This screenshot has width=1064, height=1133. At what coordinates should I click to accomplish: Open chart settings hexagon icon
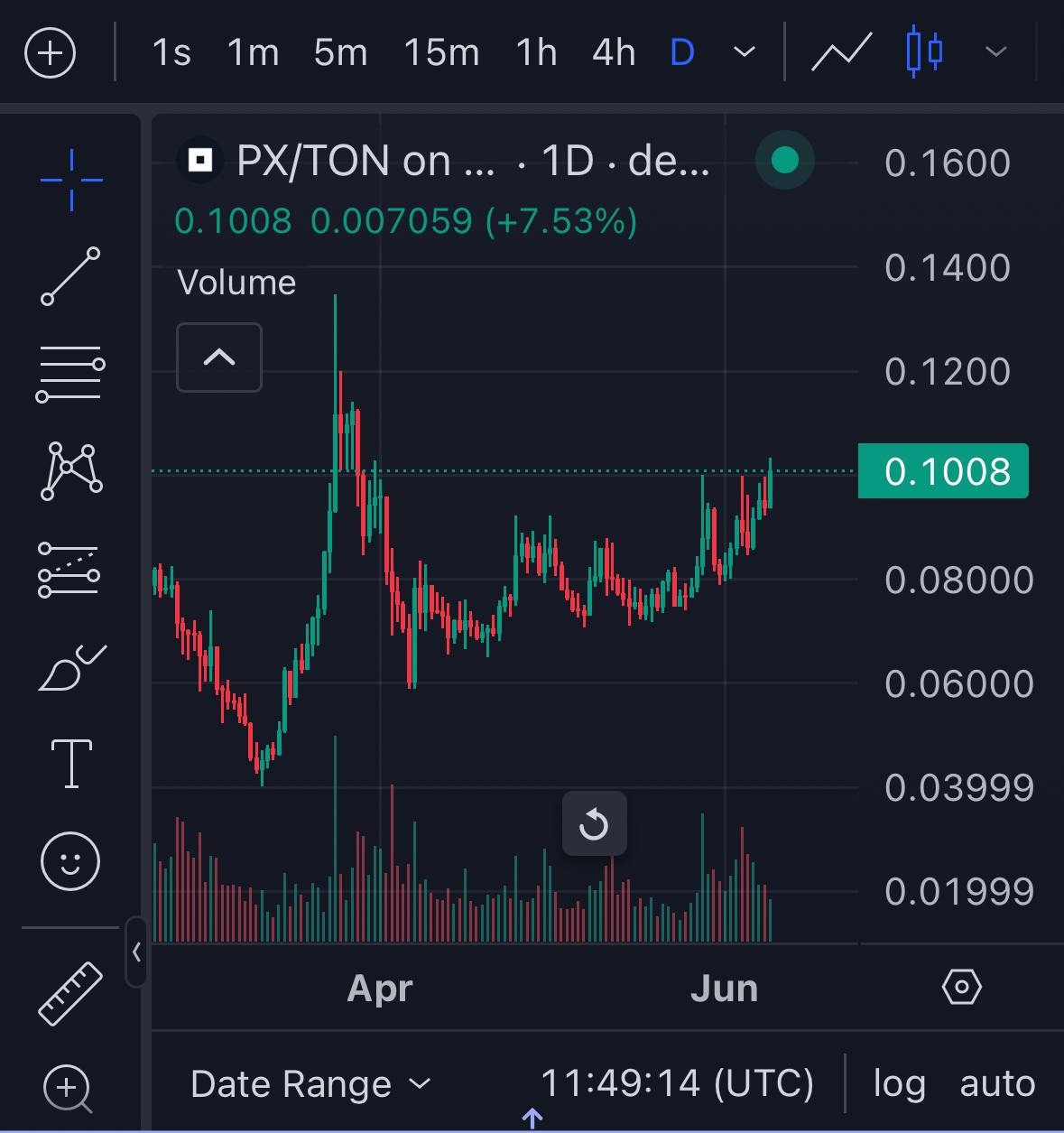pos(961,987)
